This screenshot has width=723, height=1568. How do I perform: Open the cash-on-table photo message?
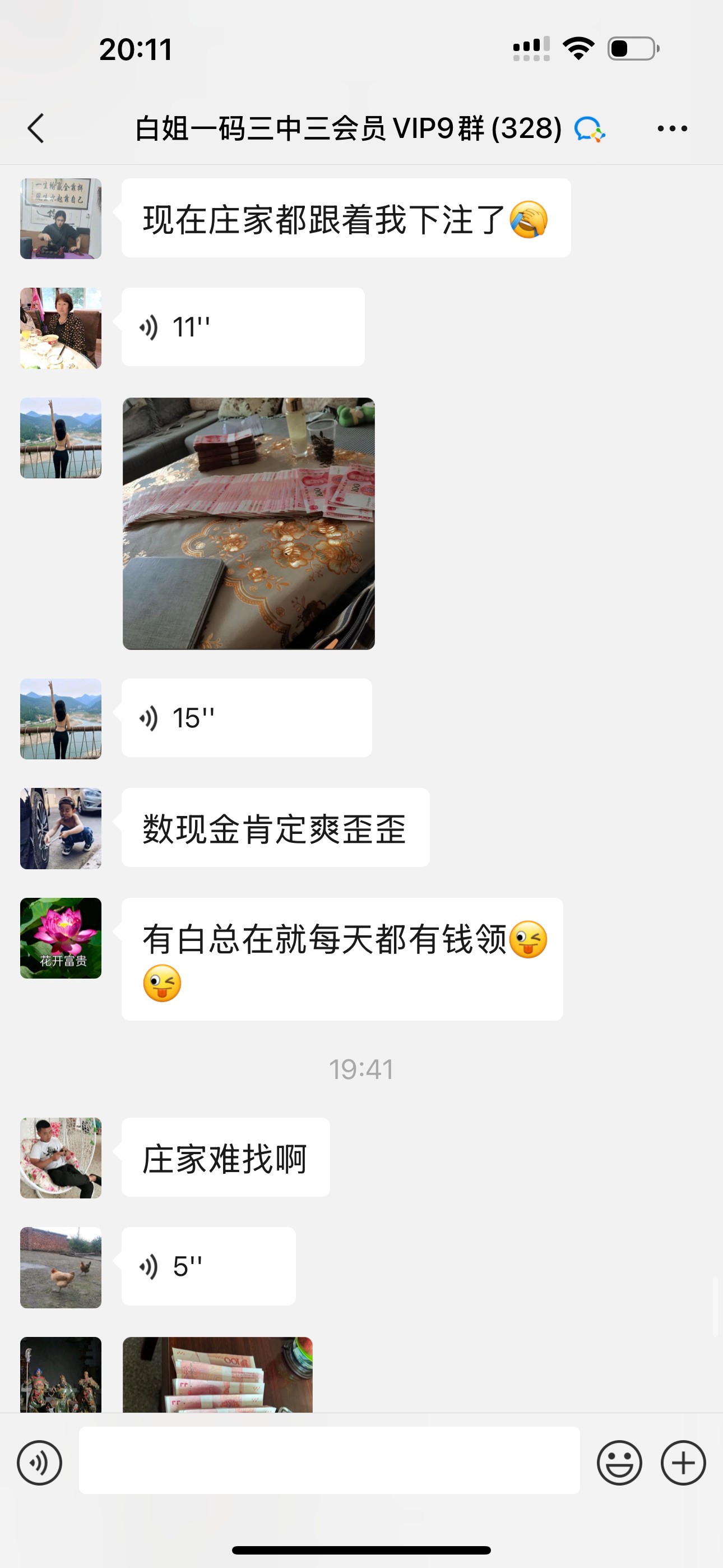tap(248, 523)
